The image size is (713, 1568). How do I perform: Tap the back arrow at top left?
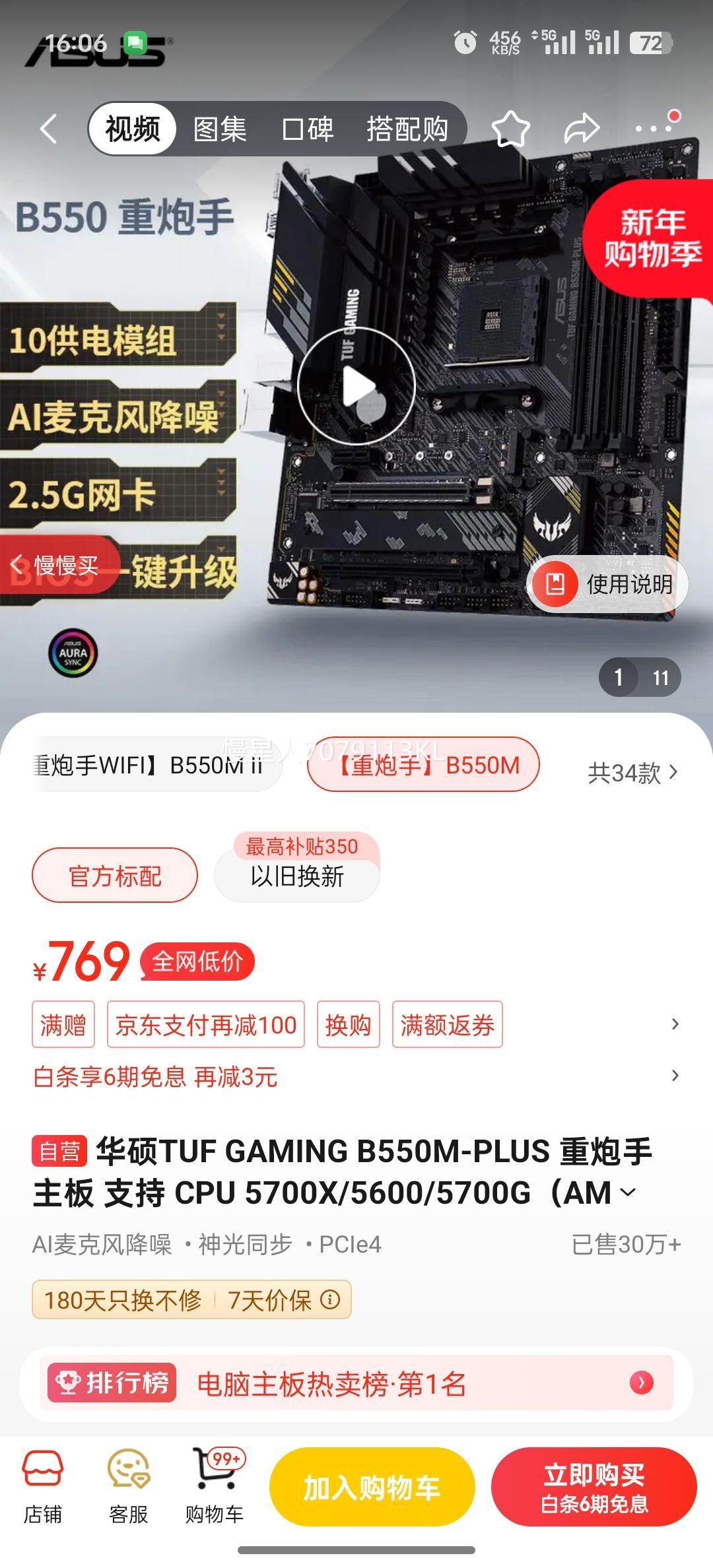pyautogui.click(x=48, y=129)
